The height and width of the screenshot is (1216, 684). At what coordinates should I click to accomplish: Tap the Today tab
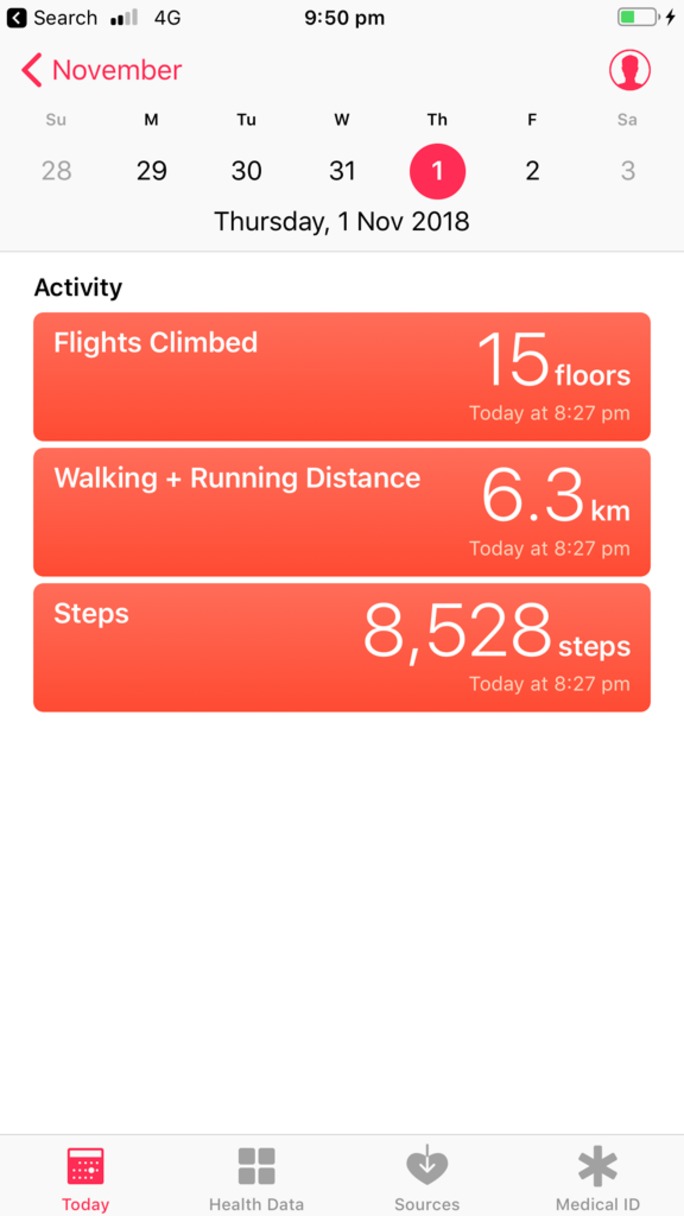[x=85, y=1178]
